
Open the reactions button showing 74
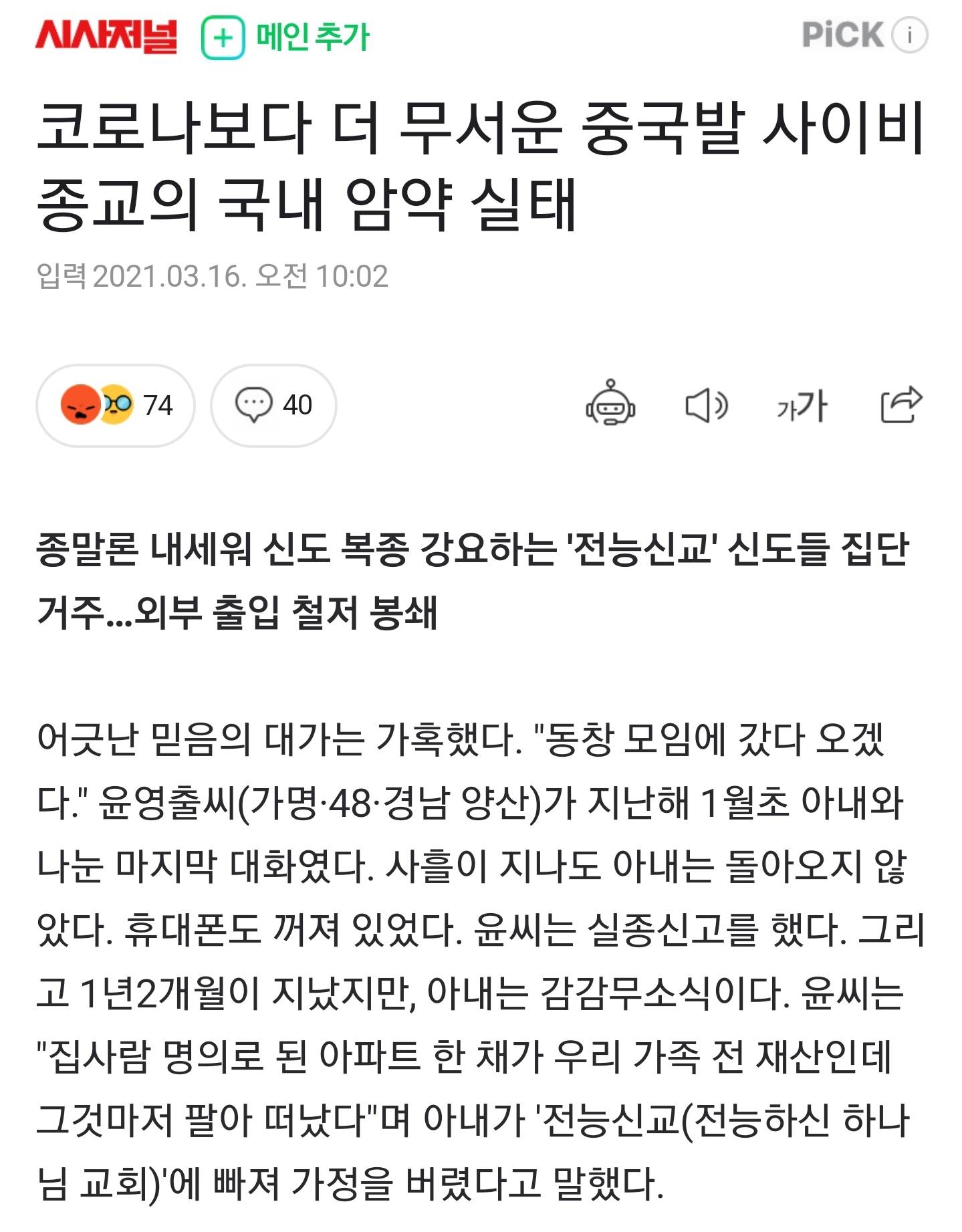(x=115, y=405)
